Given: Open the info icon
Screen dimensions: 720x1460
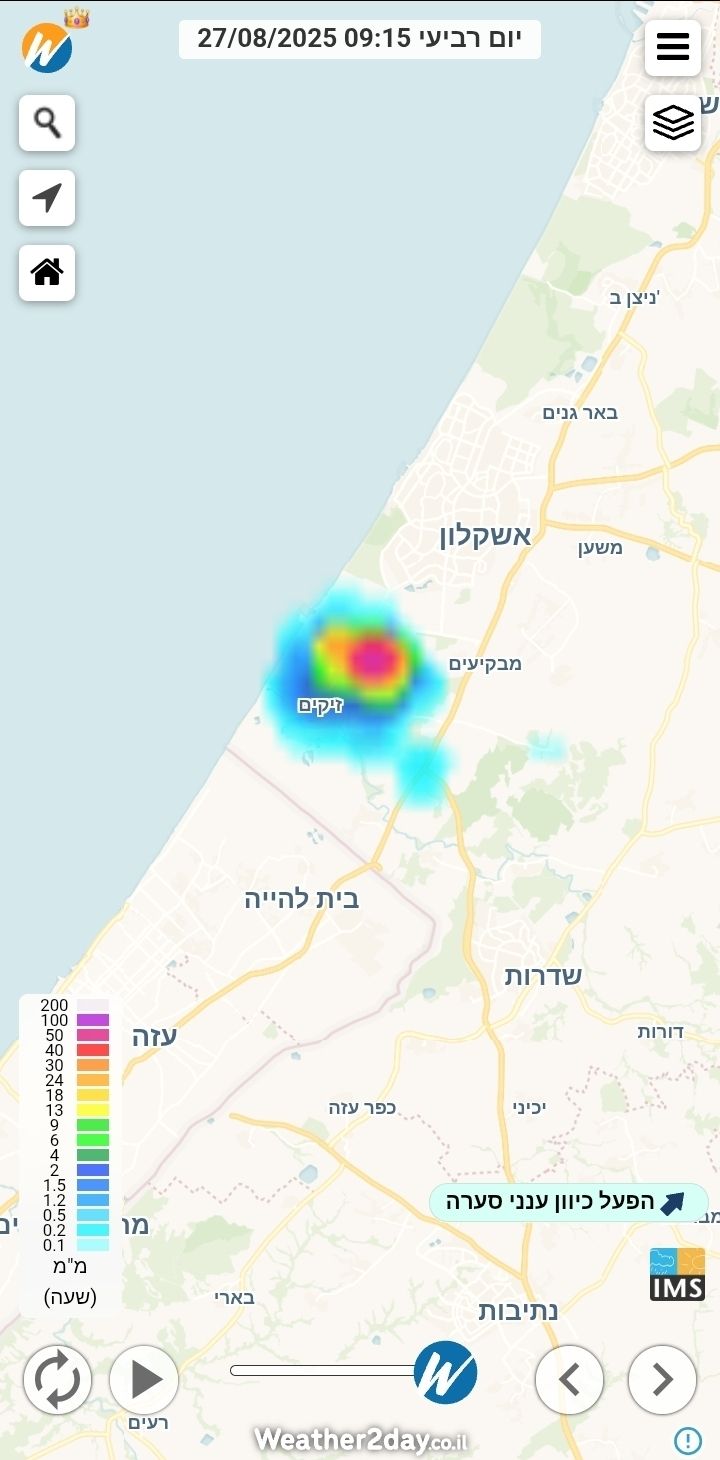Looking at the screenshot, I should pyautogui.click(x=687, y=1441).
